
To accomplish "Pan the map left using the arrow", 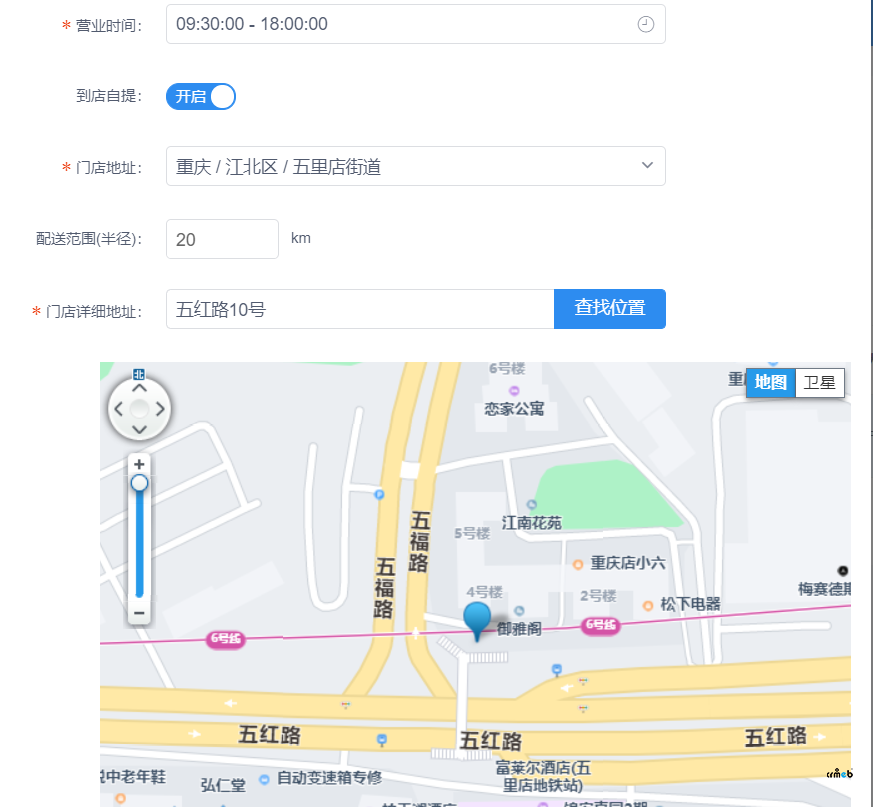I will [x=118, y=408].
